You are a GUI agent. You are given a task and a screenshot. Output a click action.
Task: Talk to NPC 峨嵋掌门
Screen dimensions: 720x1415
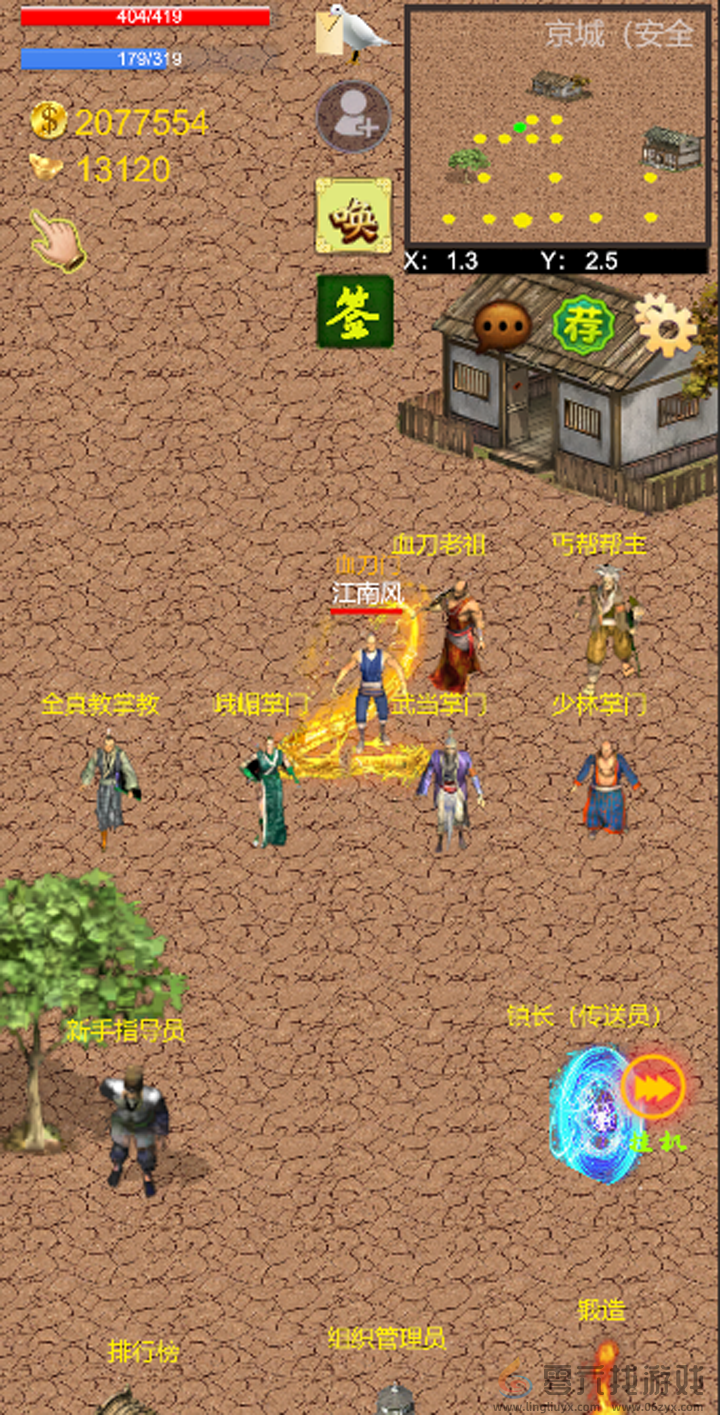point(267,792)
